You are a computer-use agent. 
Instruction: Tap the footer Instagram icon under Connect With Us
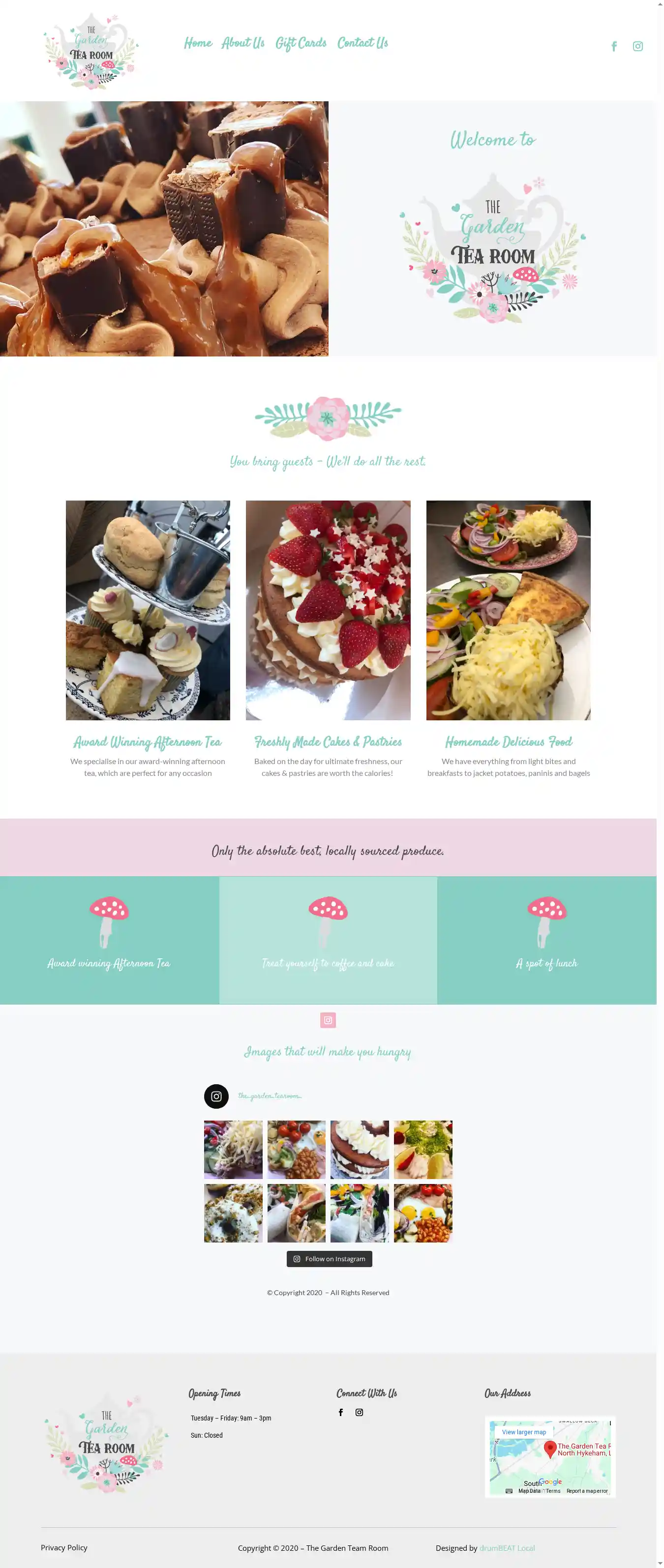(360, 1412)
